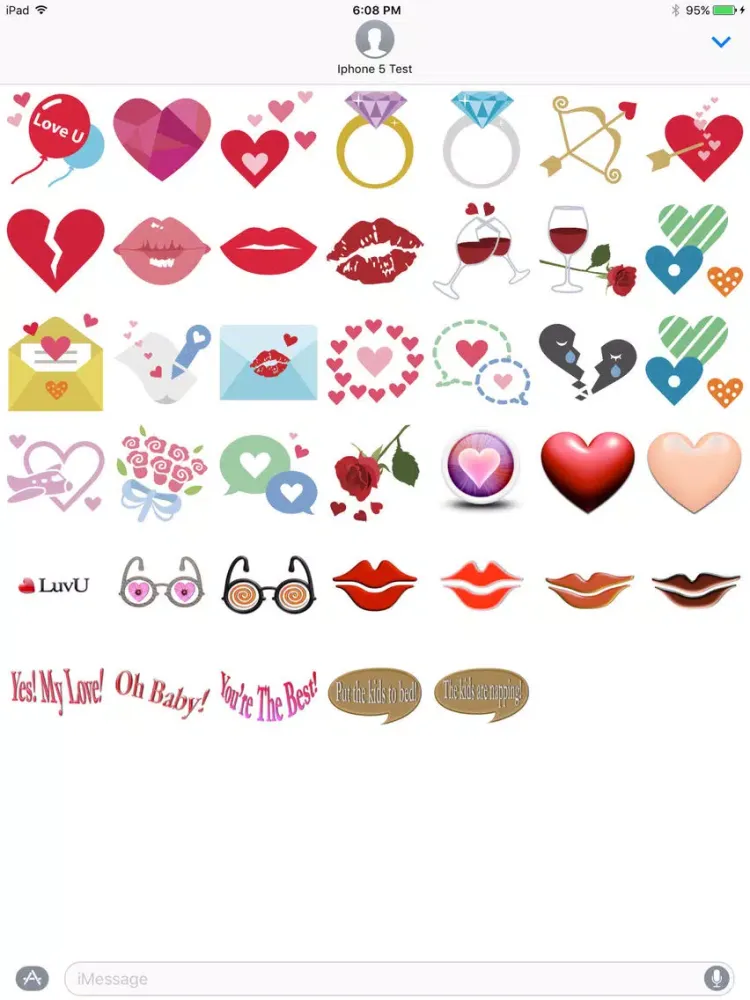
Task: Open the conversation details chevron
Action: pyautogui.click(x=721, y=43)
